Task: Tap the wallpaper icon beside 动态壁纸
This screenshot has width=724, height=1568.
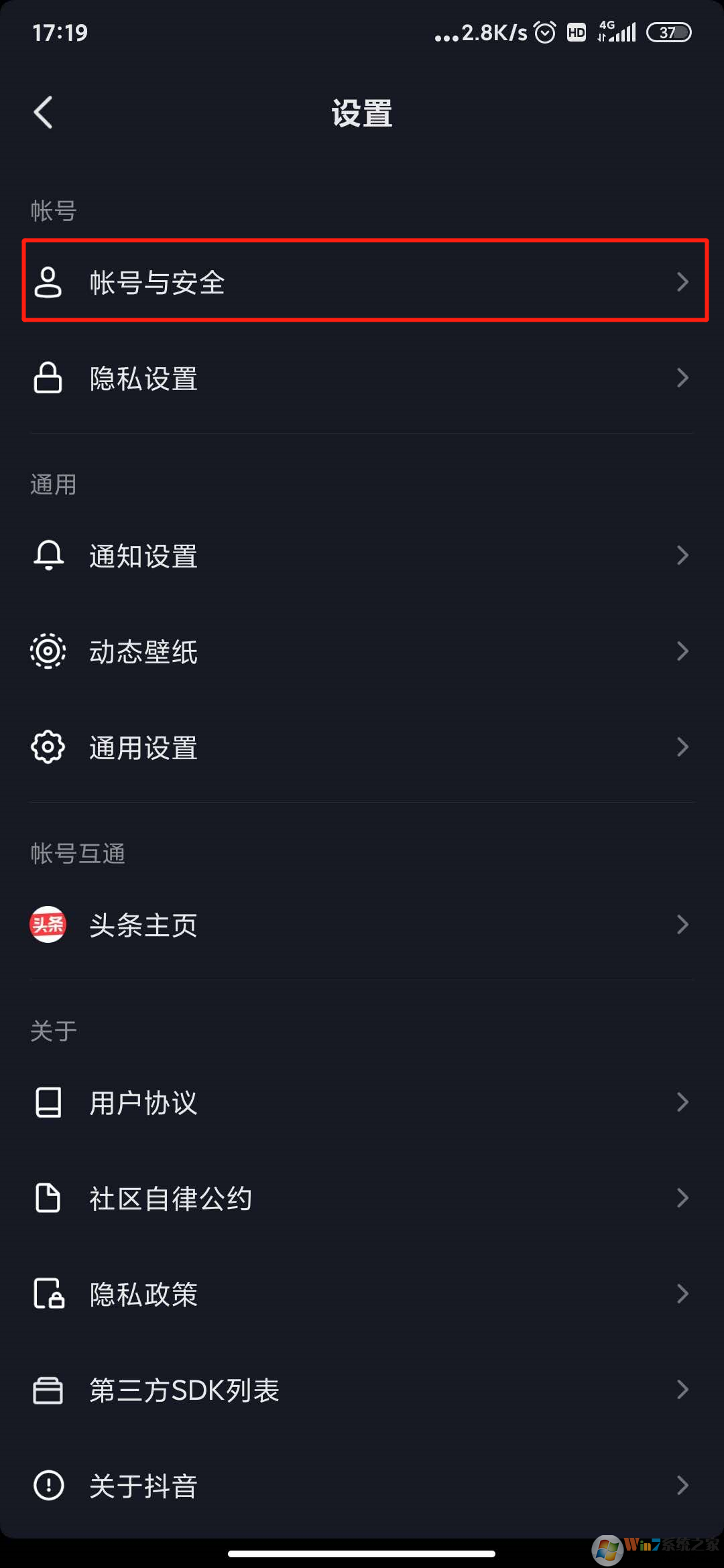Action: tap(48, 651)
